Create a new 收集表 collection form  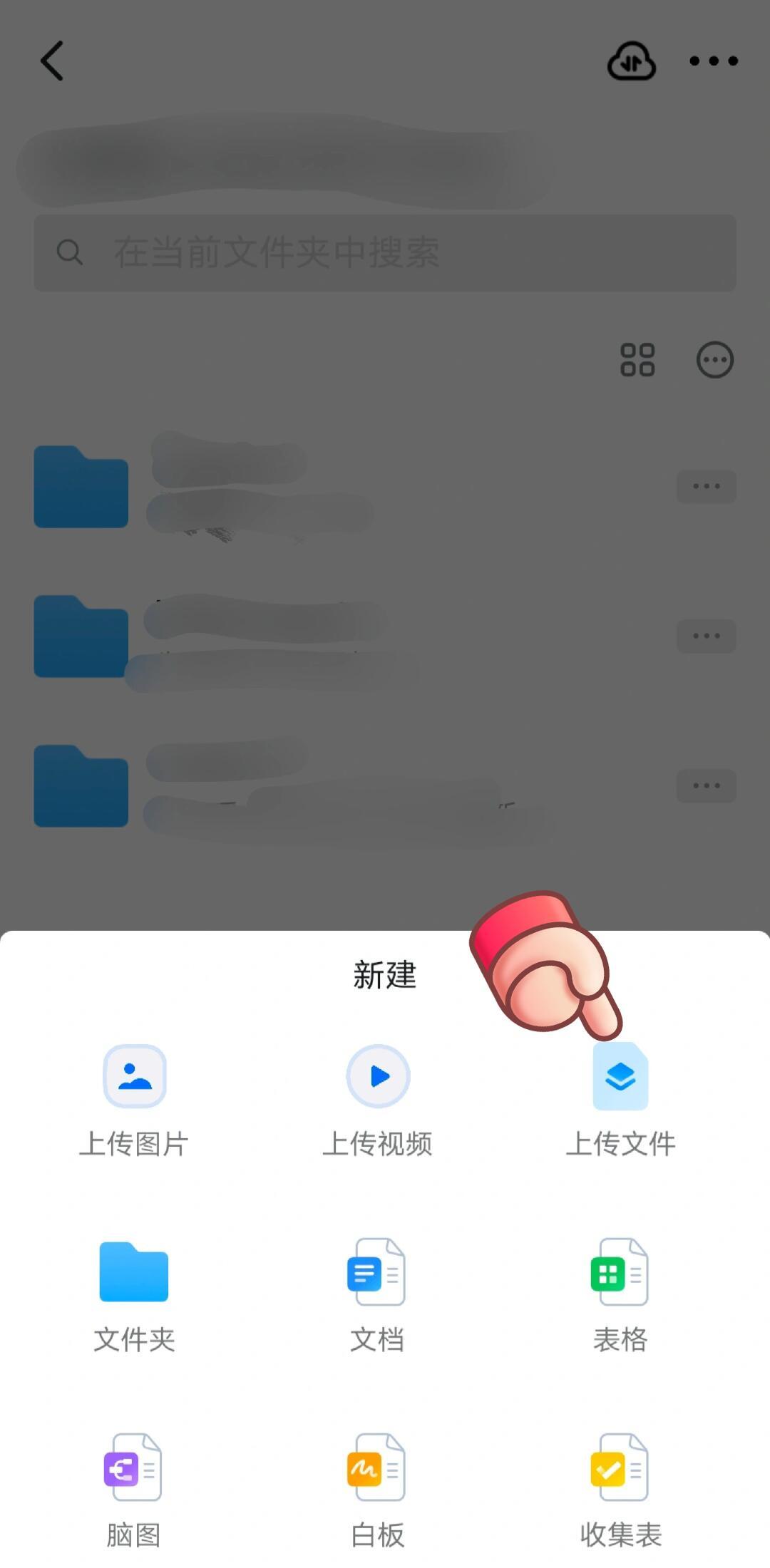pos(619,1490)
